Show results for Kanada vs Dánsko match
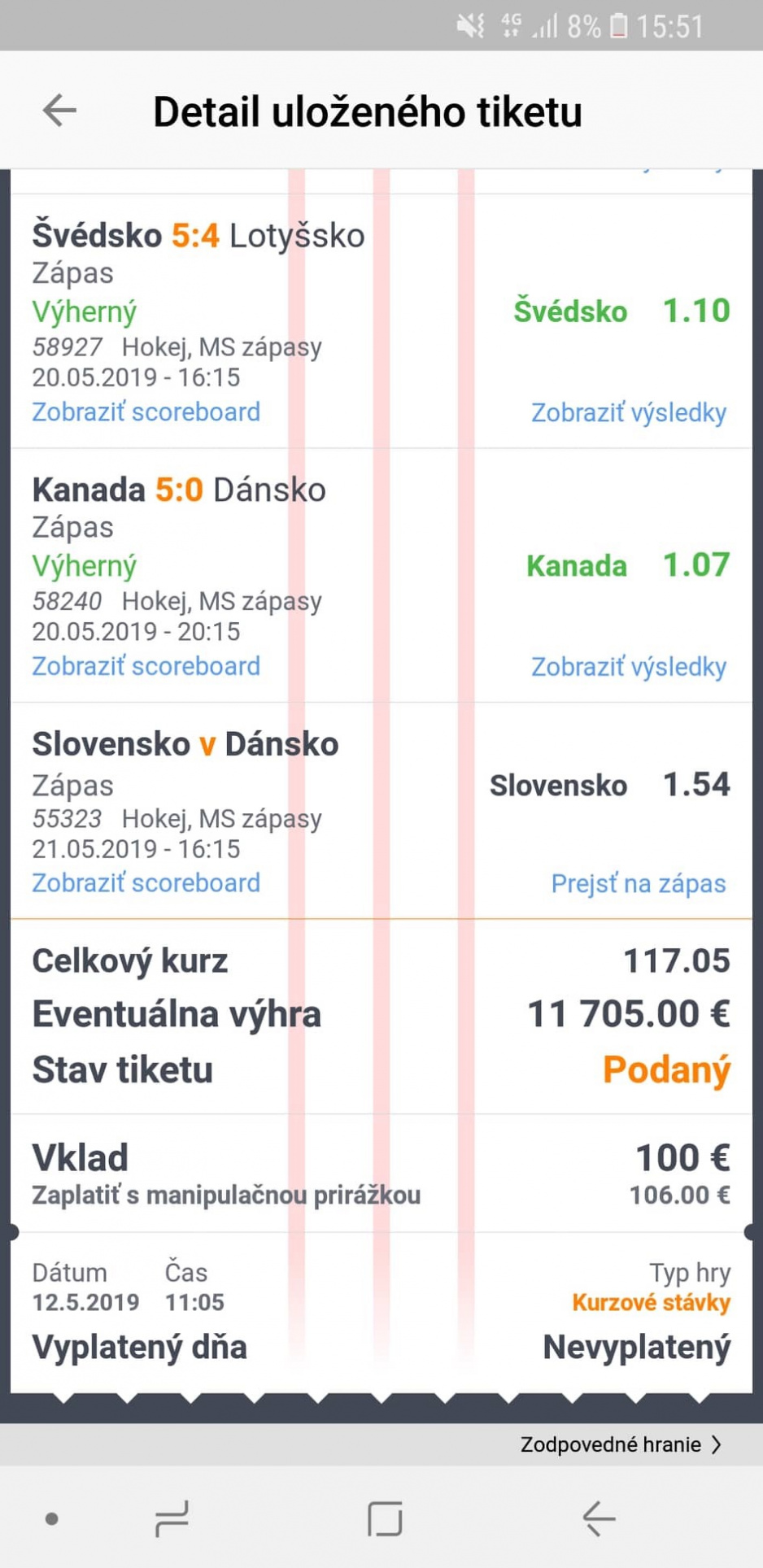Image resolution: width=763 pixels, height=1568 pixels. [628, 667]
